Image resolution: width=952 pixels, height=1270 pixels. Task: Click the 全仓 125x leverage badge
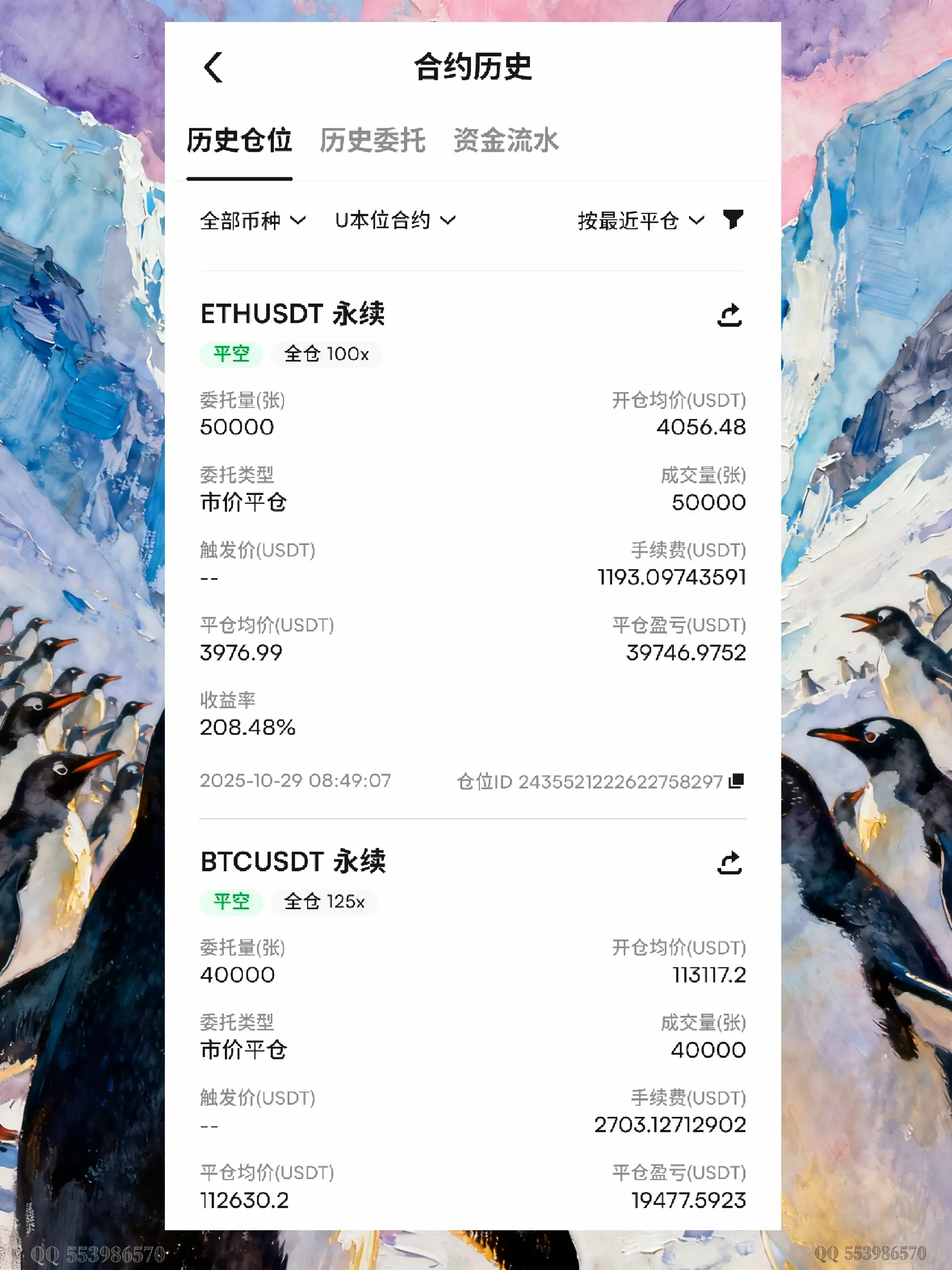pos(324,902)
